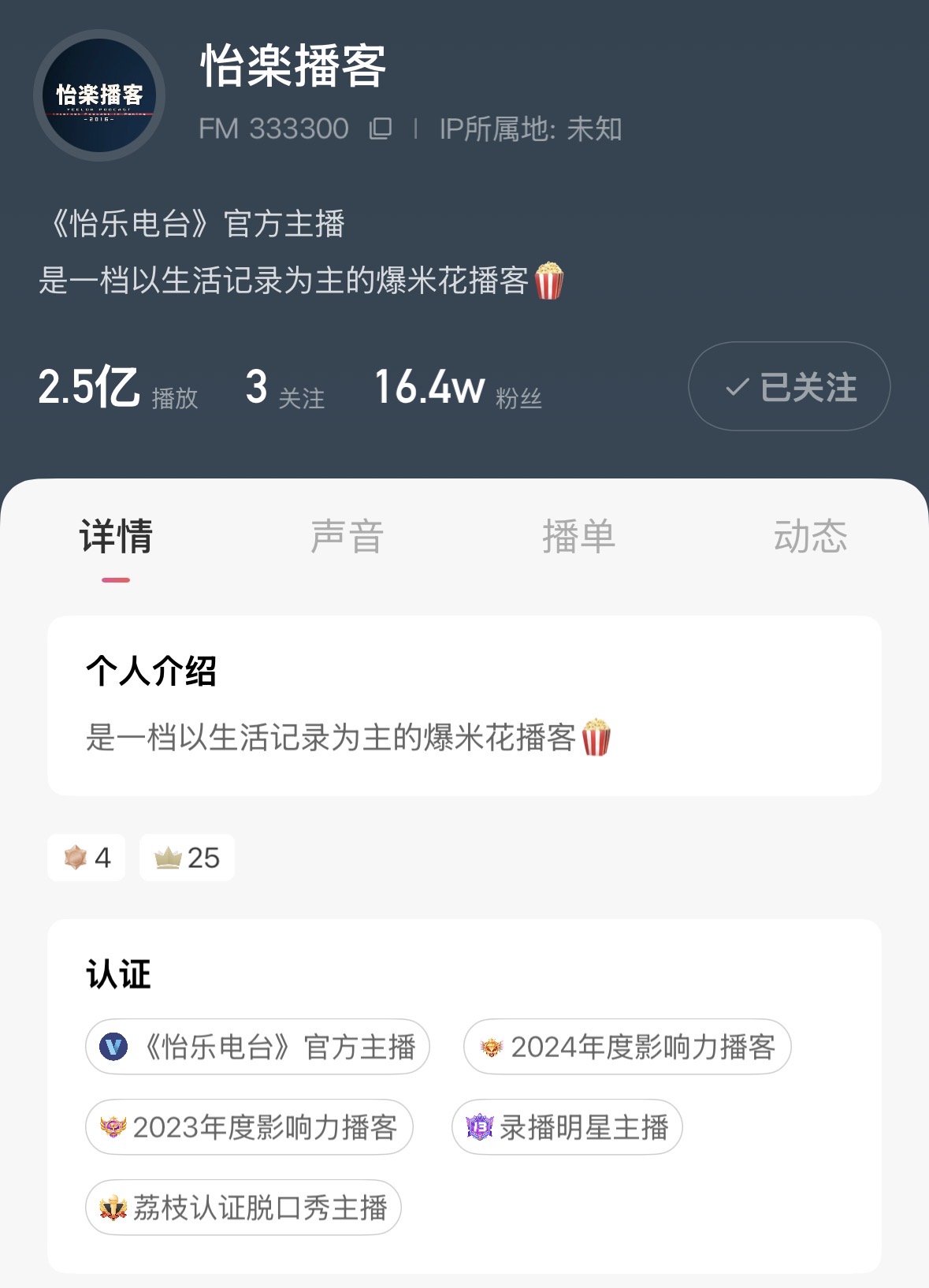The height and width of the screenshot is (1288, 929).
Task: Open the 2023年度影响力播客 badge
Action: pyautogui.click(x=249, y=1127)
